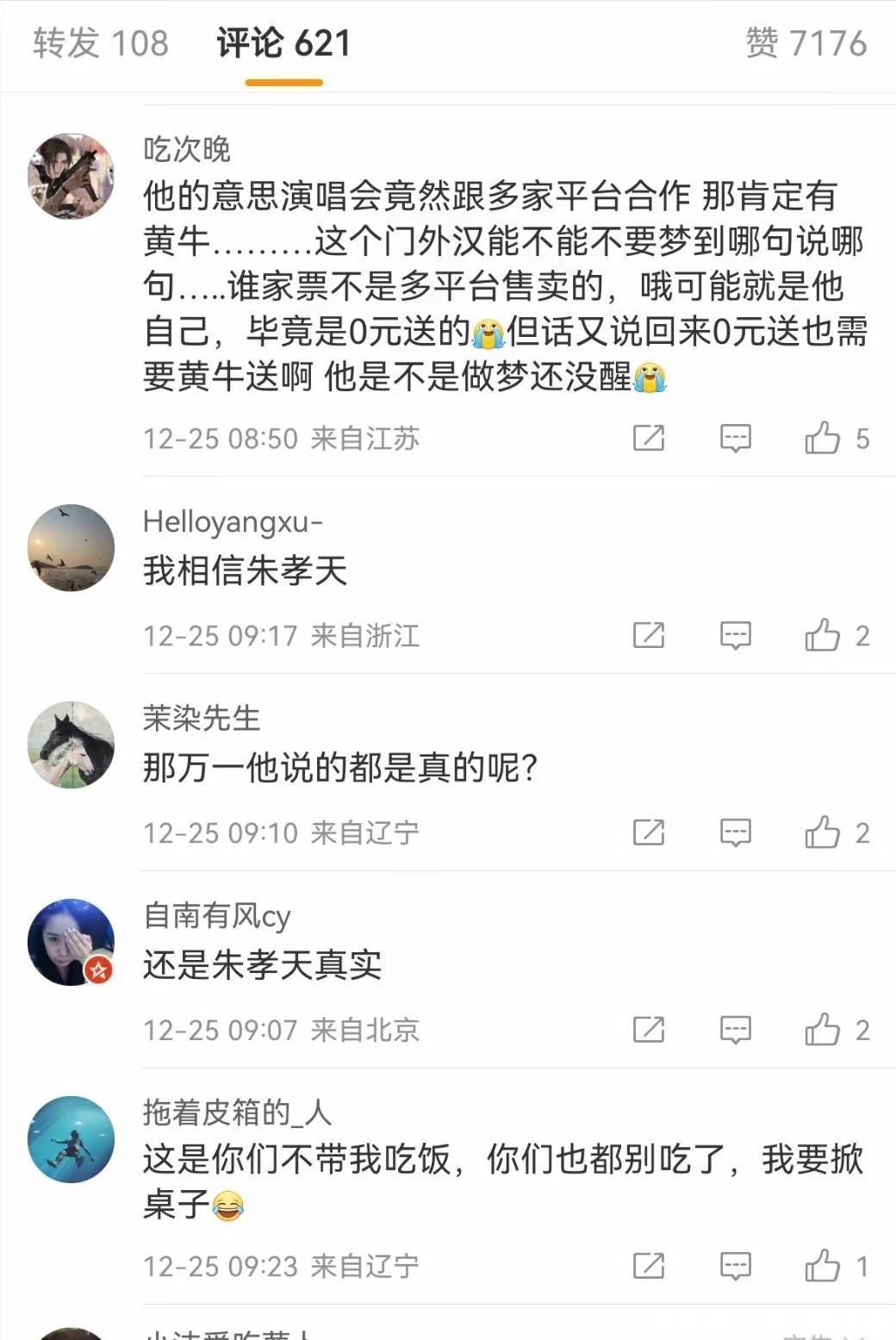Reply to 拖着皮箱的_人's comment
This screenshot has height=1340, width=896.
pos(735,1267)
